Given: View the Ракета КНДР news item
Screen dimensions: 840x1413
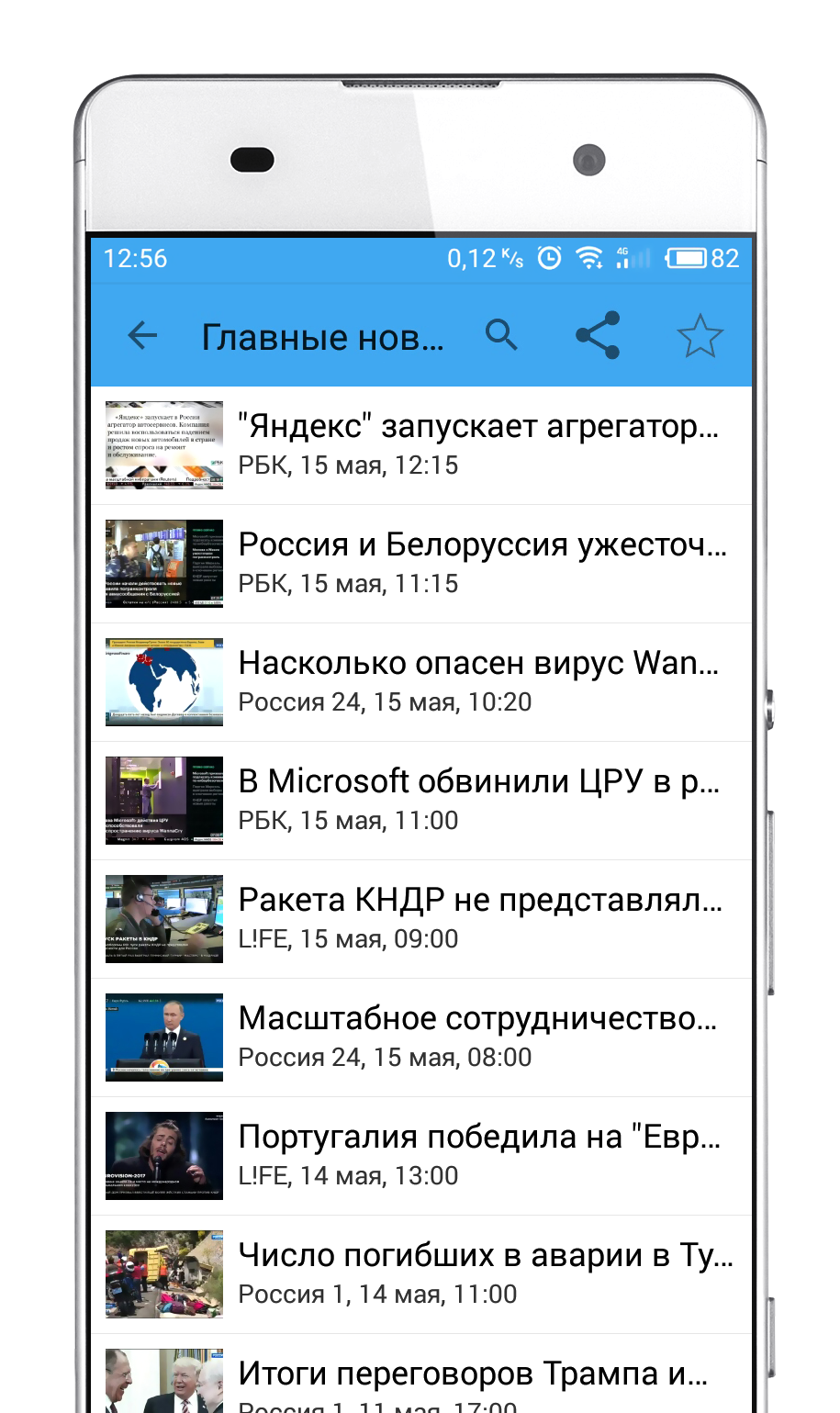Looking at the screenshot, I should (477, 918).
